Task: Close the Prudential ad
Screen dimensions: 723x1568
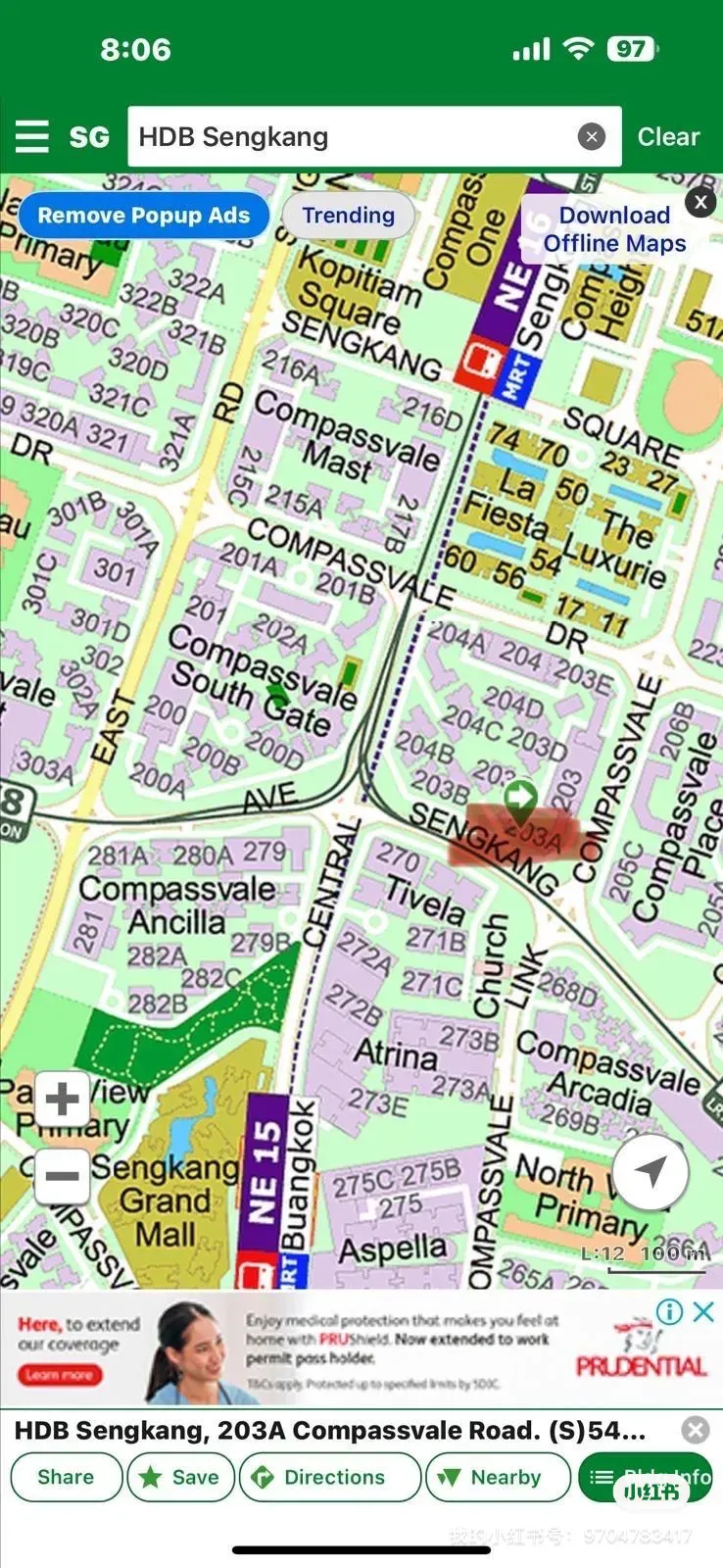Action: tap(703, 1311)
